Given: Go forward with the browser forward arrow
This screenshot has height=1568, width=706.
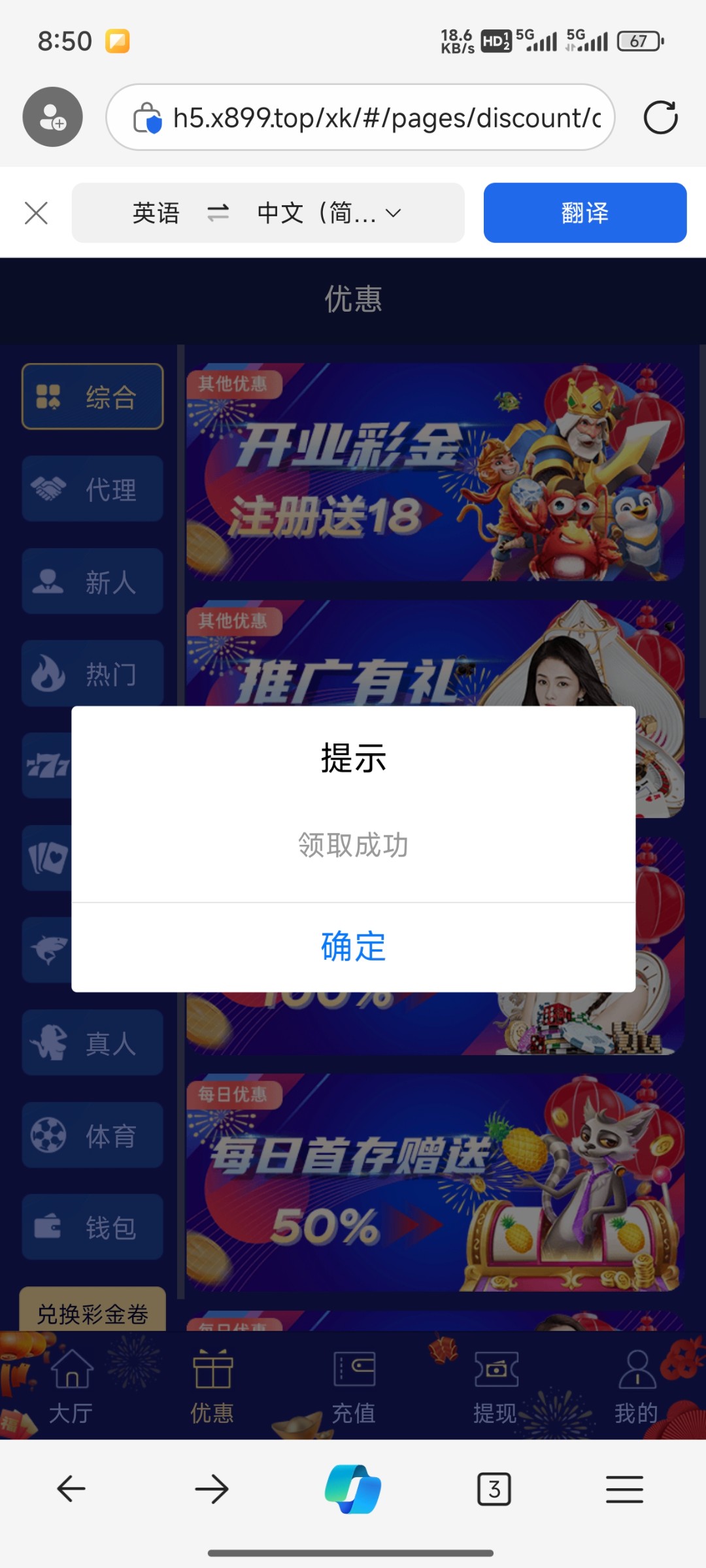Looking at the screenshot, I should click(x=212, y=1489).
